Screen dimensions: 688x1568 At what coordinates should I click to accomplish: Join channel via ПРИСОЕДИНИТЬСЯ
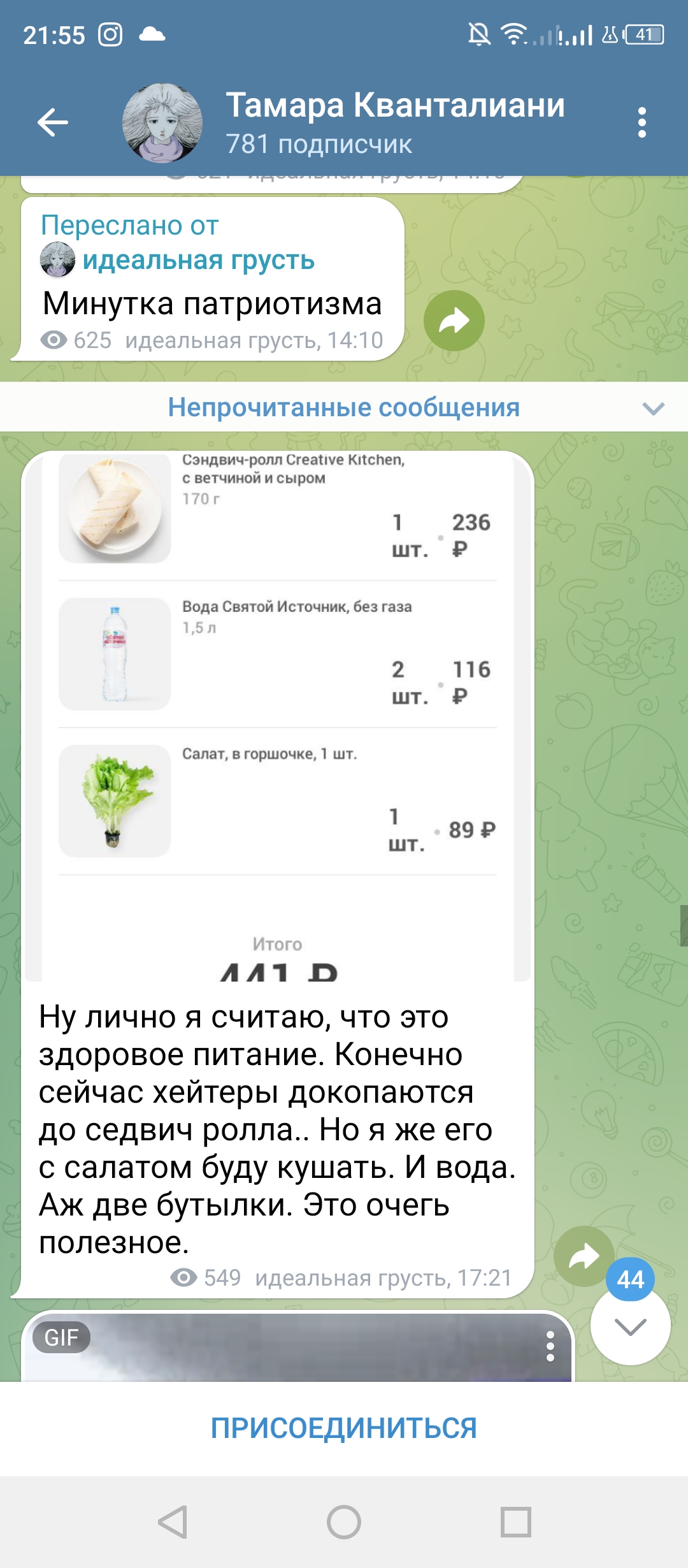point(344,1428)
